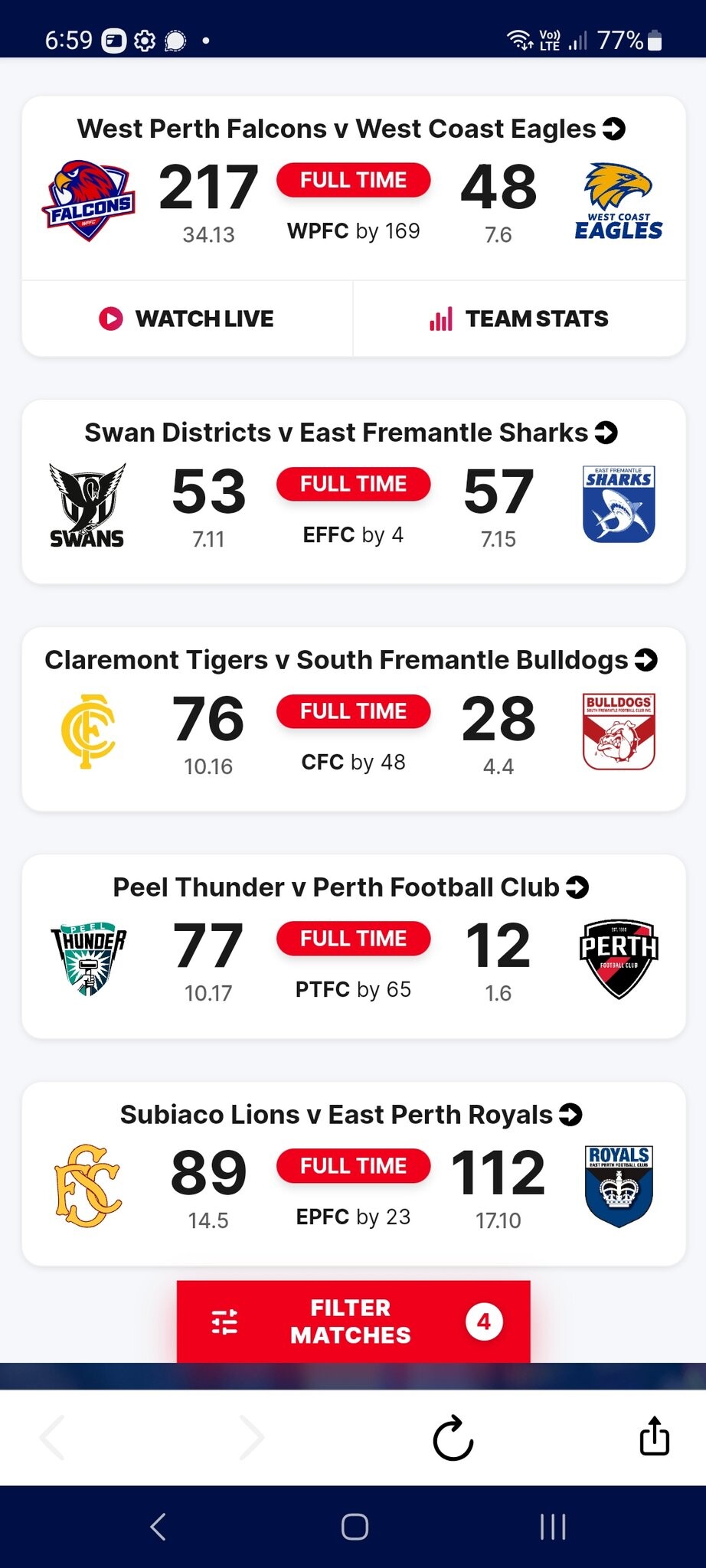Open Subiaco Lions v East Perth Royals match

pyautogui.click(x=351, y=1115)
